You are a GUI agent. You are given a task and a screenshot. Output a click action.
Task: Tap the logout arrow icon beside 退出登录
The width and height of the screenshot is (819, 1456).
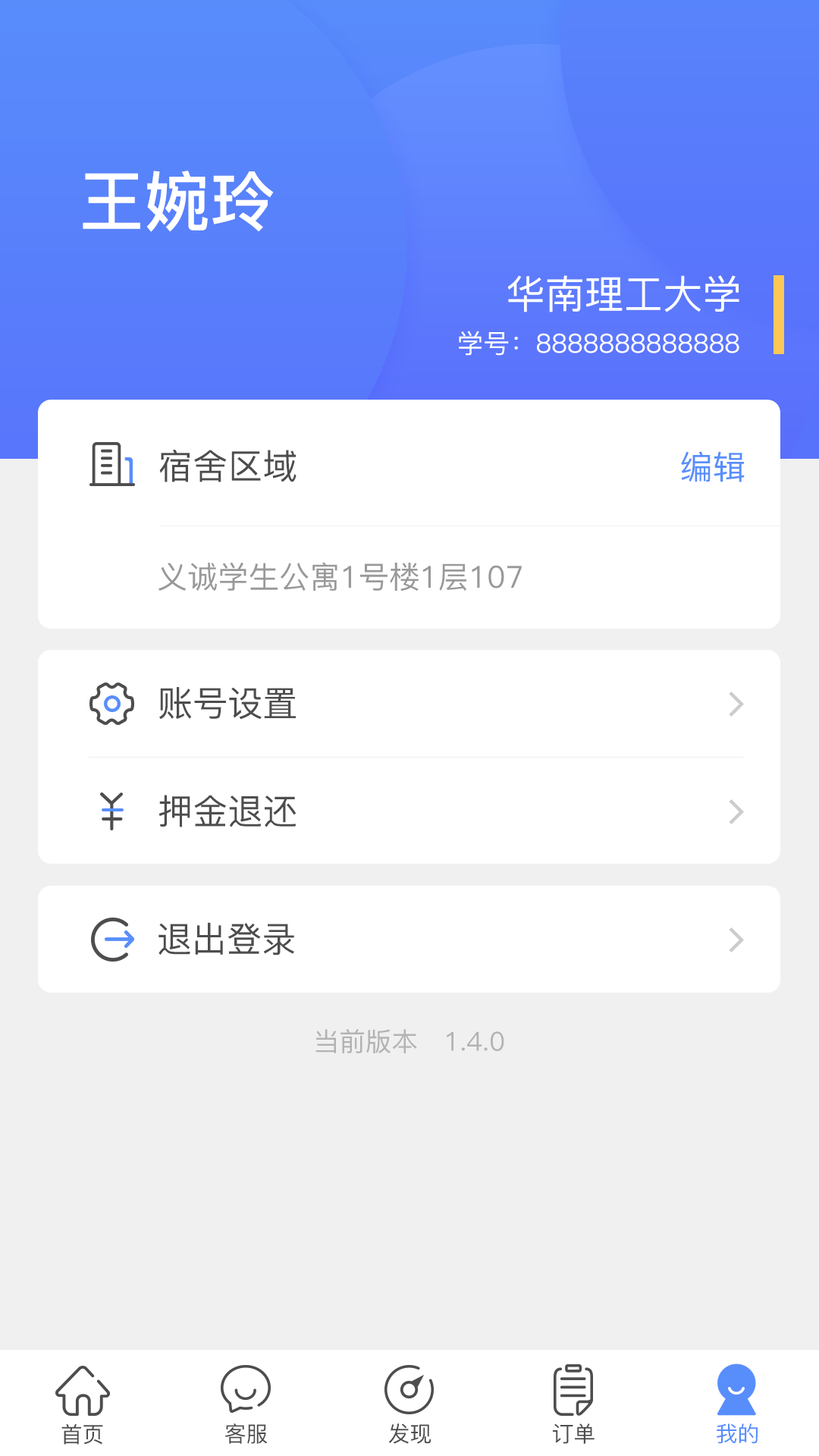coord(111,940)
